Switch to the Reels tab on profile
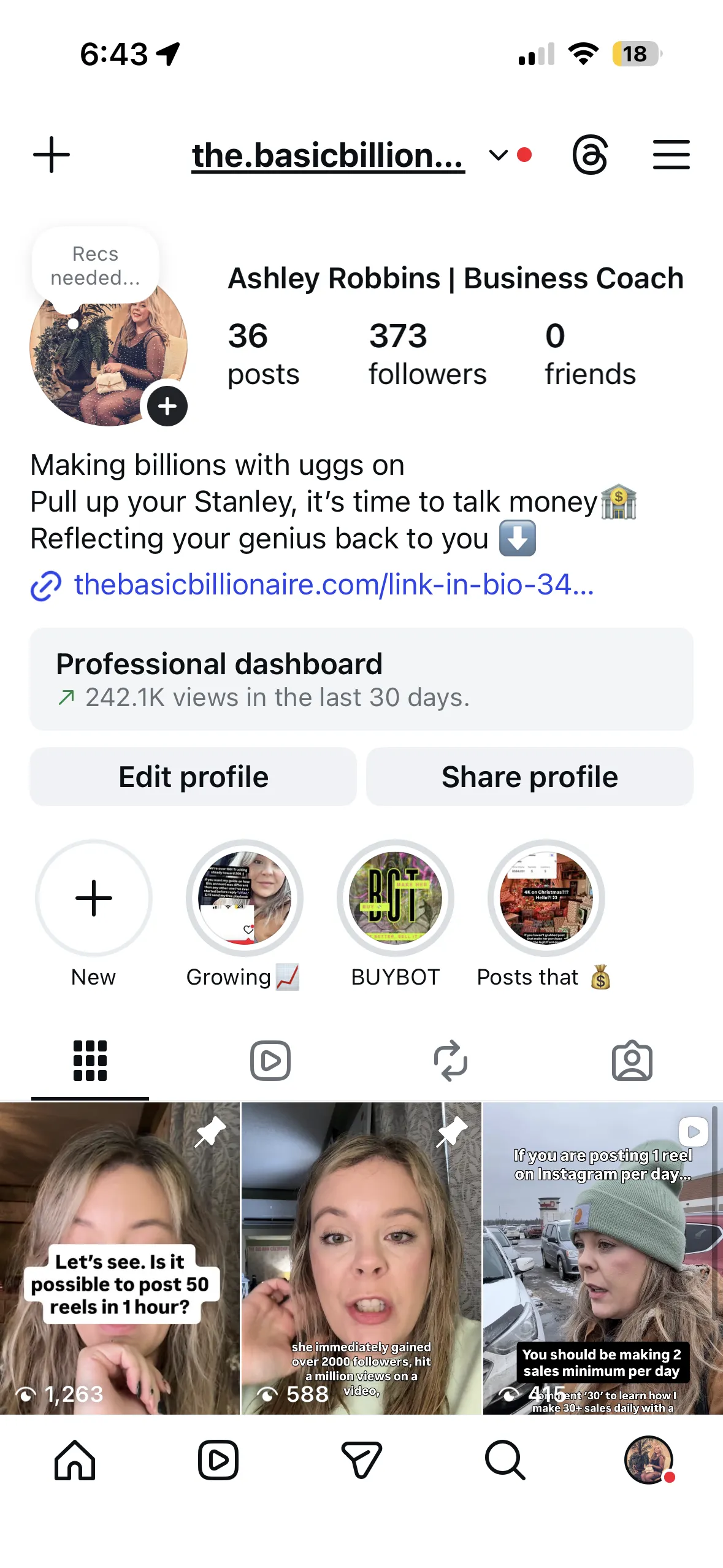The image size is (723, 1568). (x=270, y=1061)
